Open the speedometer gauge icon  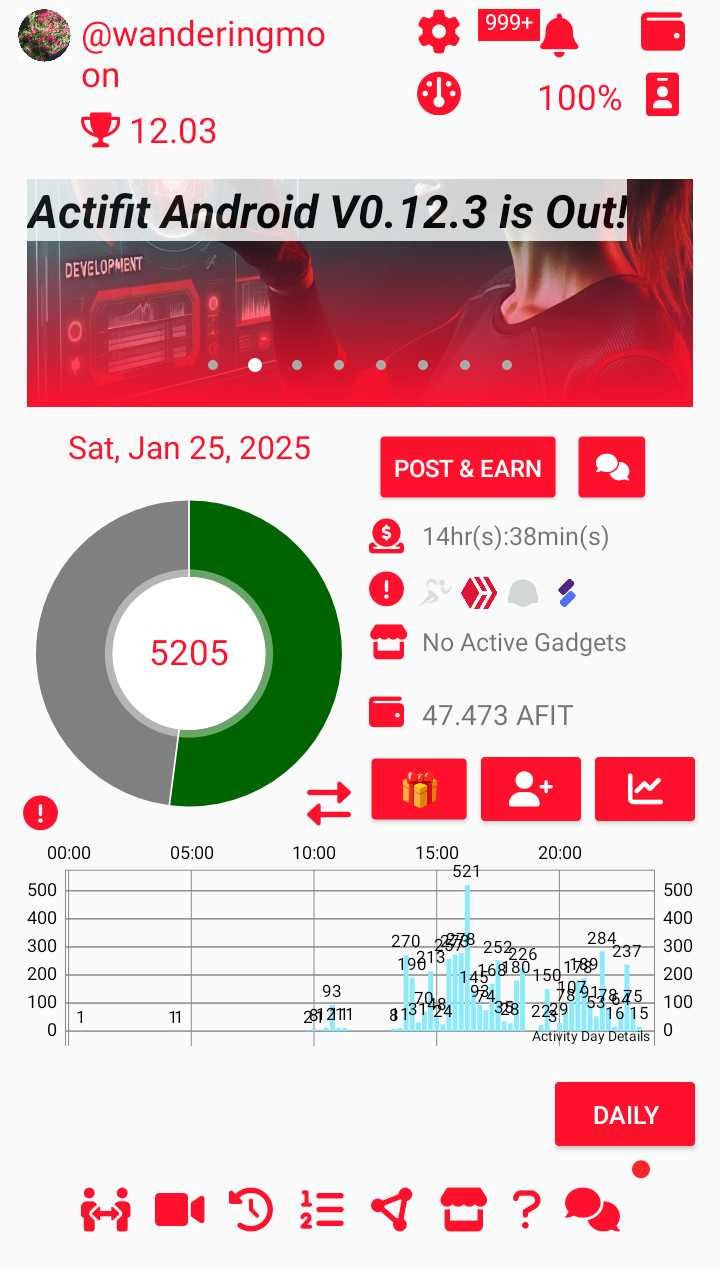(x=439, y=94)
